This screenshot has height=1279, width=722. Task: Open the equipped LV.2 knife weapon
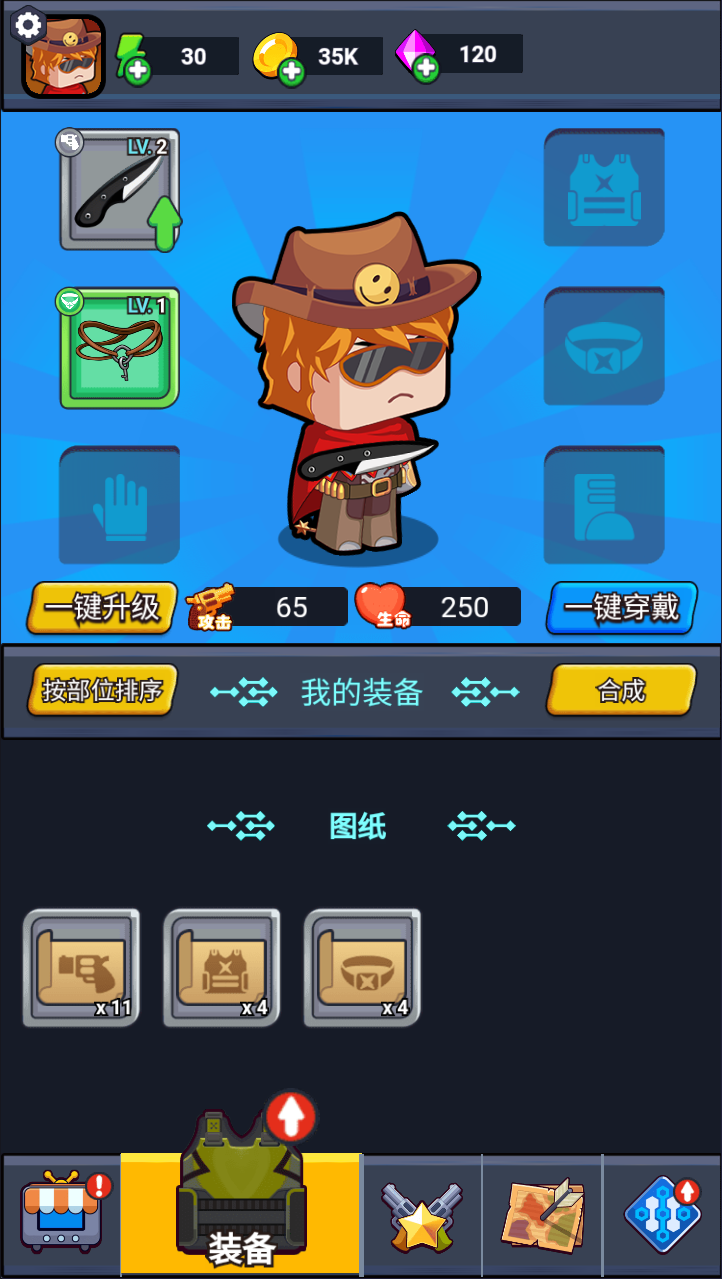coord(120,190)
